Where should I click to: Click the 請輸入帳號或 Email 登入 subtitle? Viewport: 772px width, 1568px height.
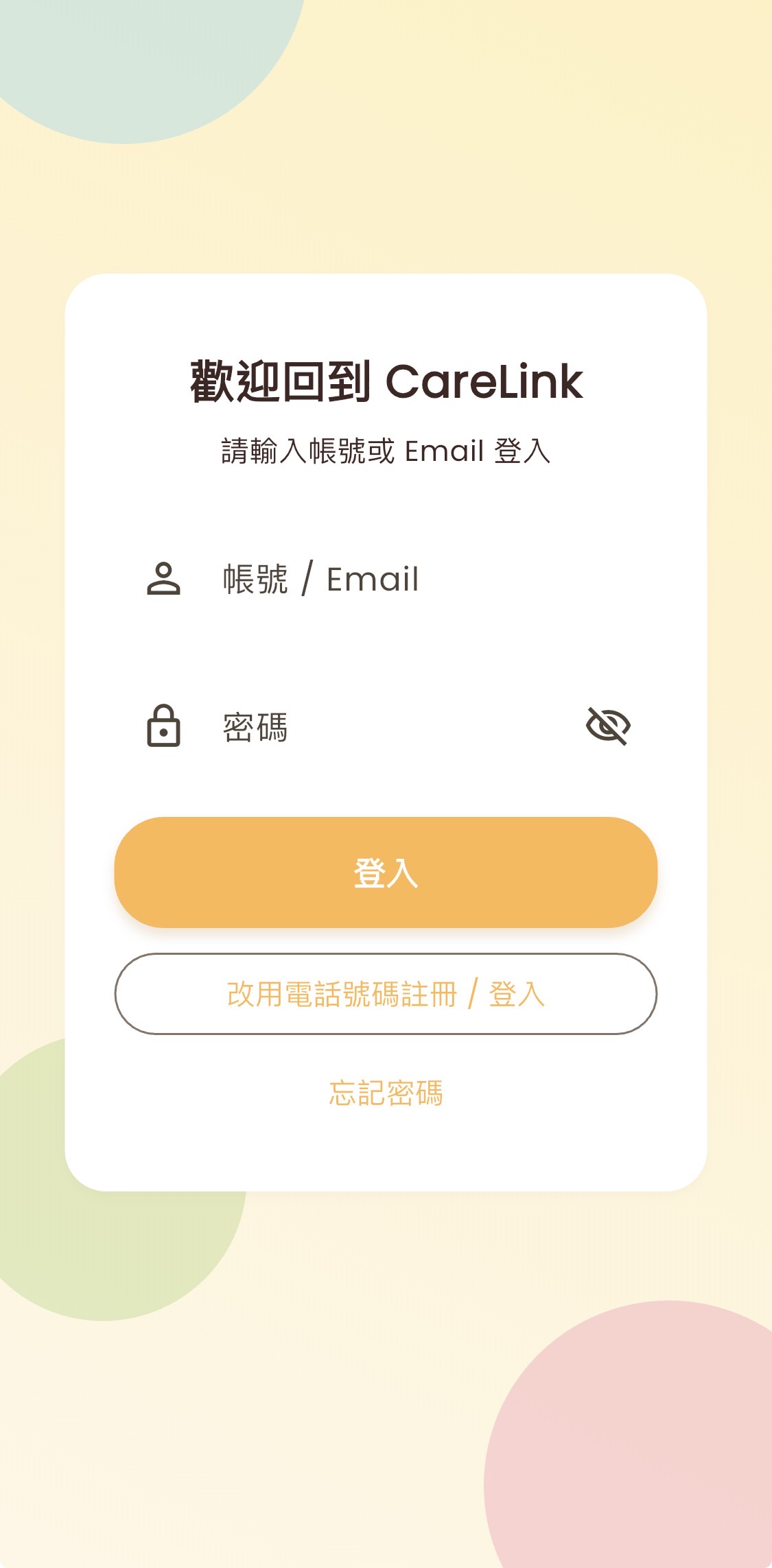386,449
